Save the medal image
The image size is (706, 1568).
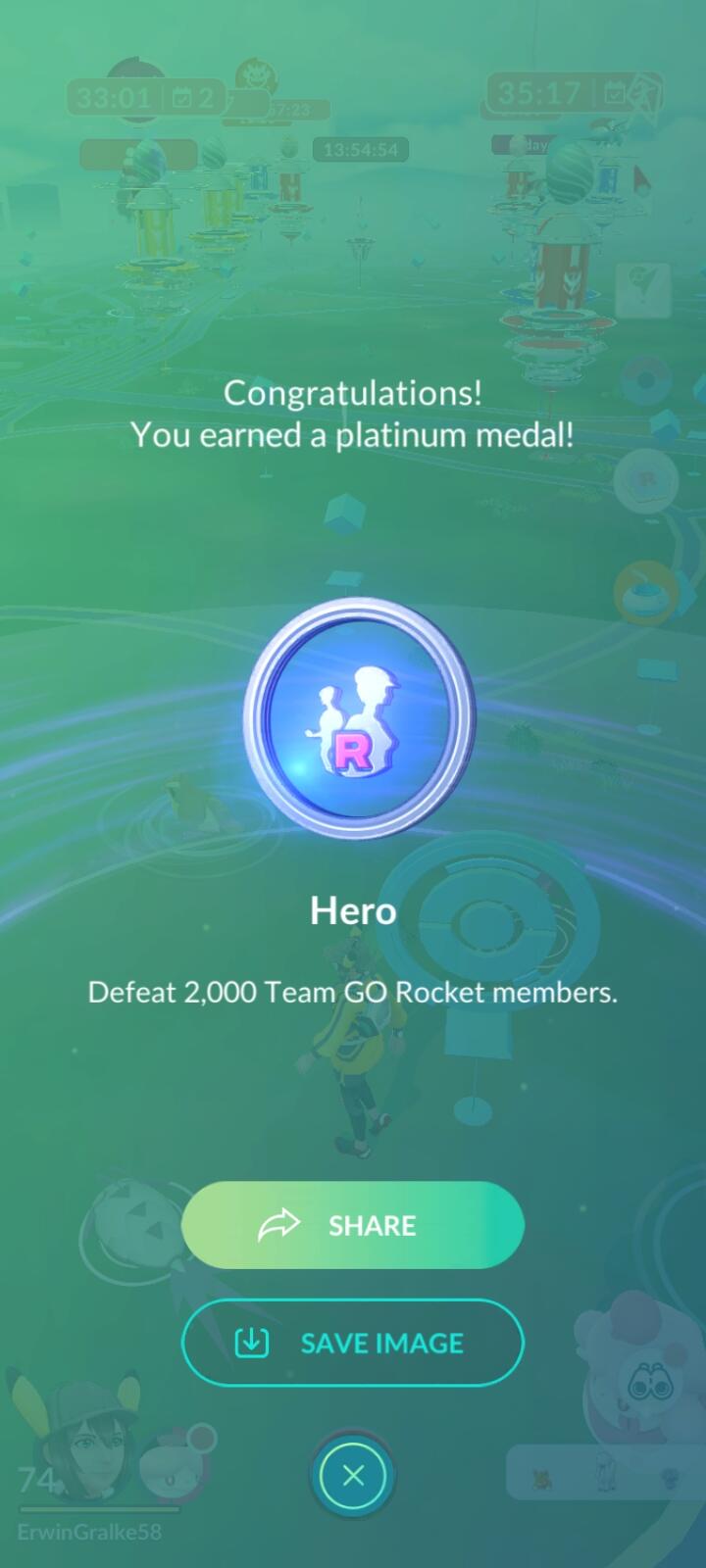tap(353, 1343)
